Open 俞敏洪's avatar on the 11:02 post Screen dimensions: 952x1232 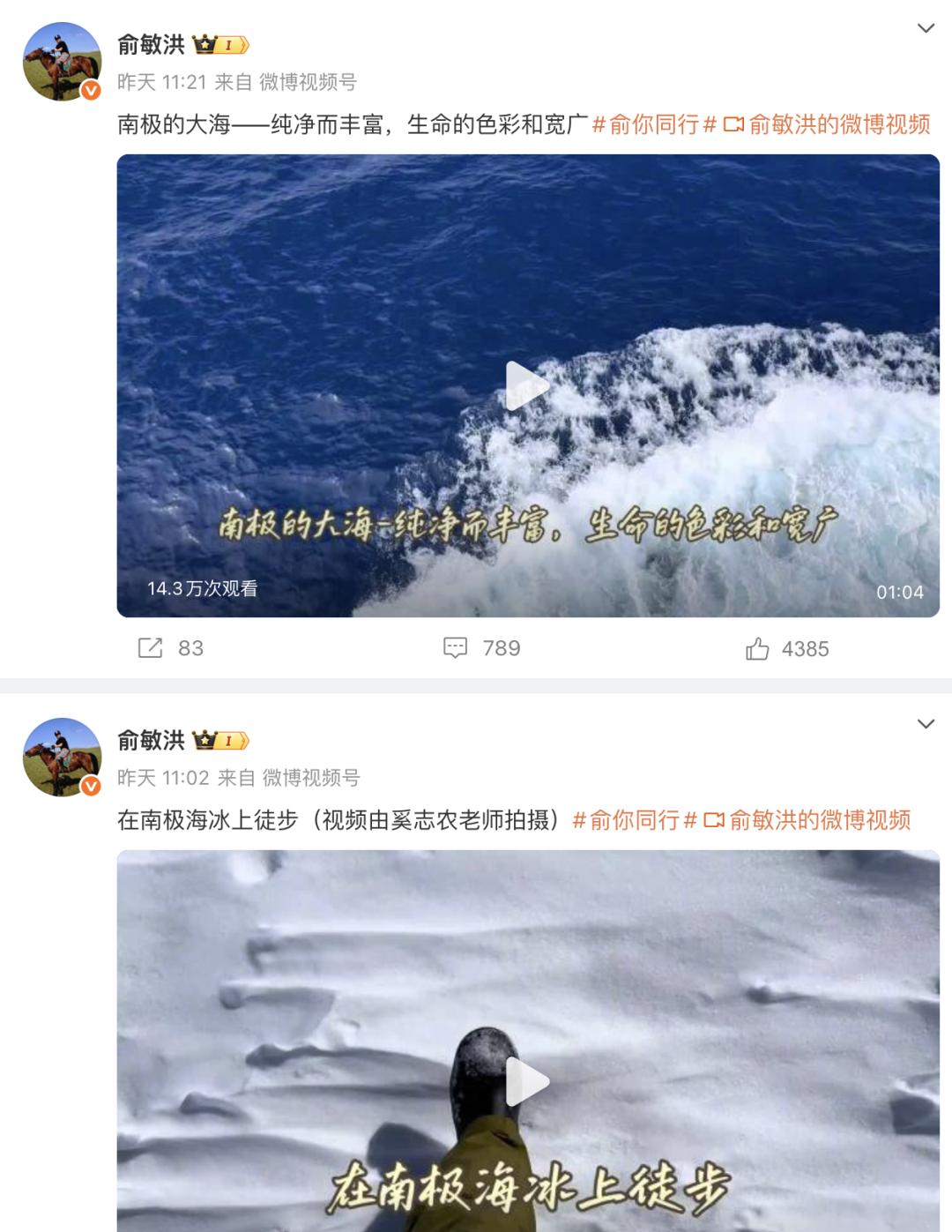point(62,758)
